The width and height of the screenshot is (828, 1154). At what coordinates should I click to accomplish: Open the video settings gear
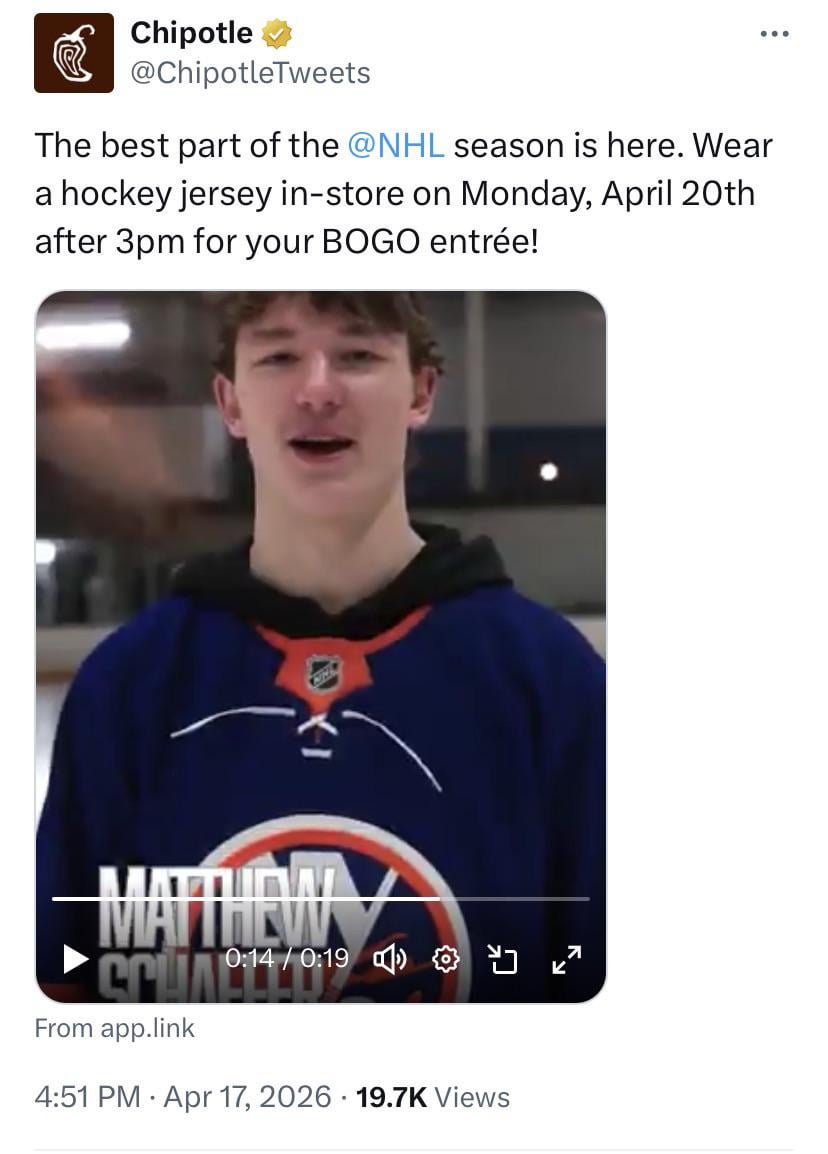coord(445,960)
